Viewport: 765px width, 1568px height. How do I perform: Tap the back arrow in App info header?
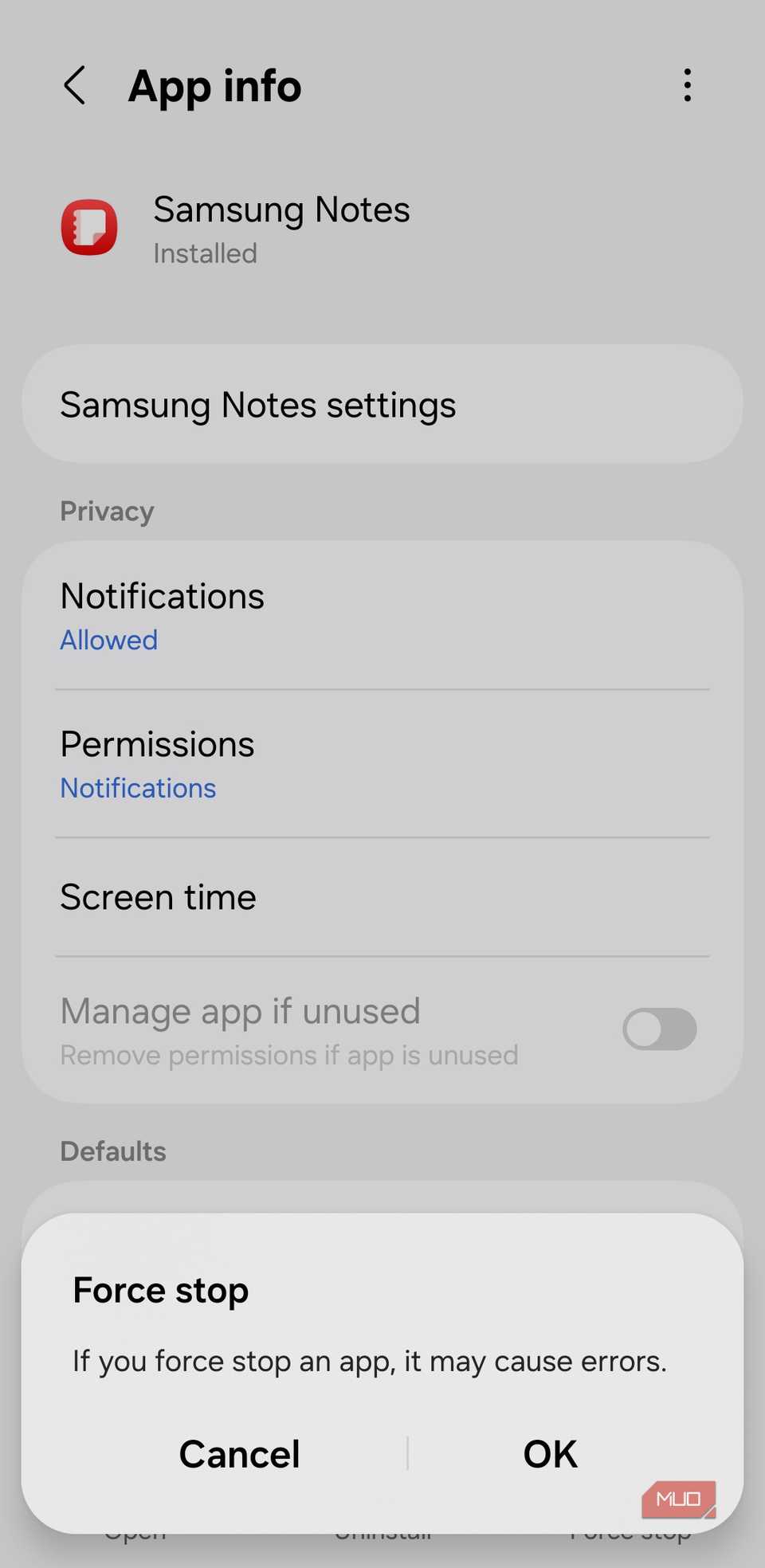pos(74,85)
